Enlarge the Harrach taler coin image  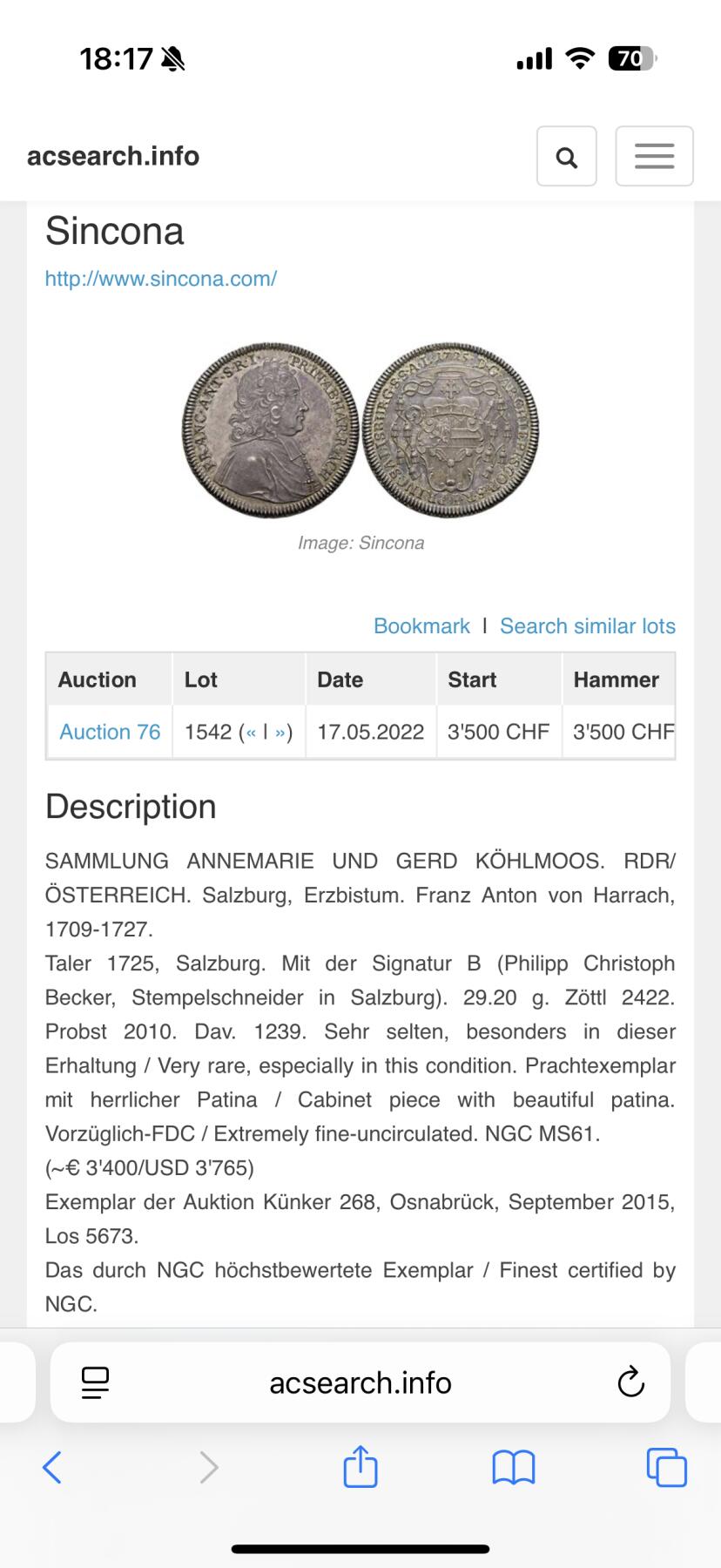[360, 430]
